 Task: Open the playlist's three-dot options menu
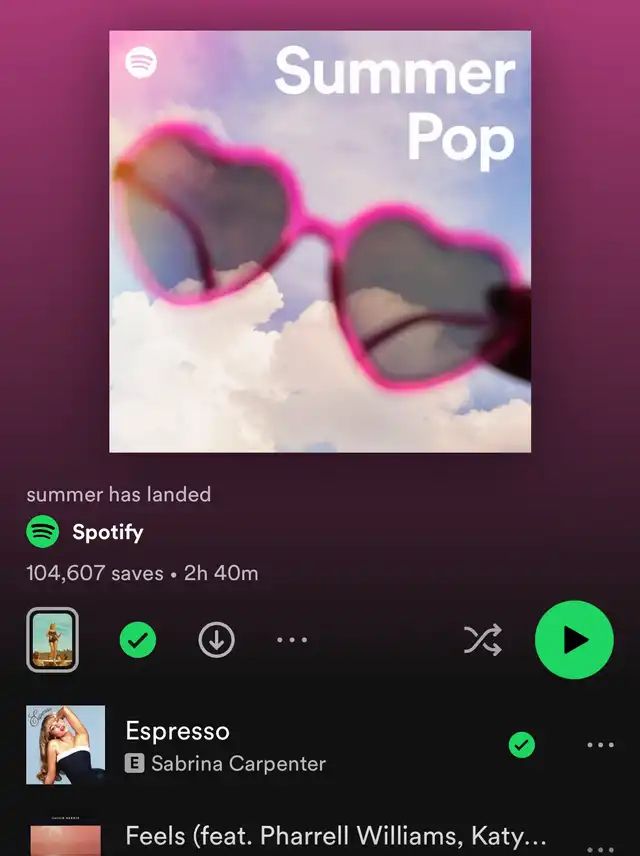tap(291, 640)
